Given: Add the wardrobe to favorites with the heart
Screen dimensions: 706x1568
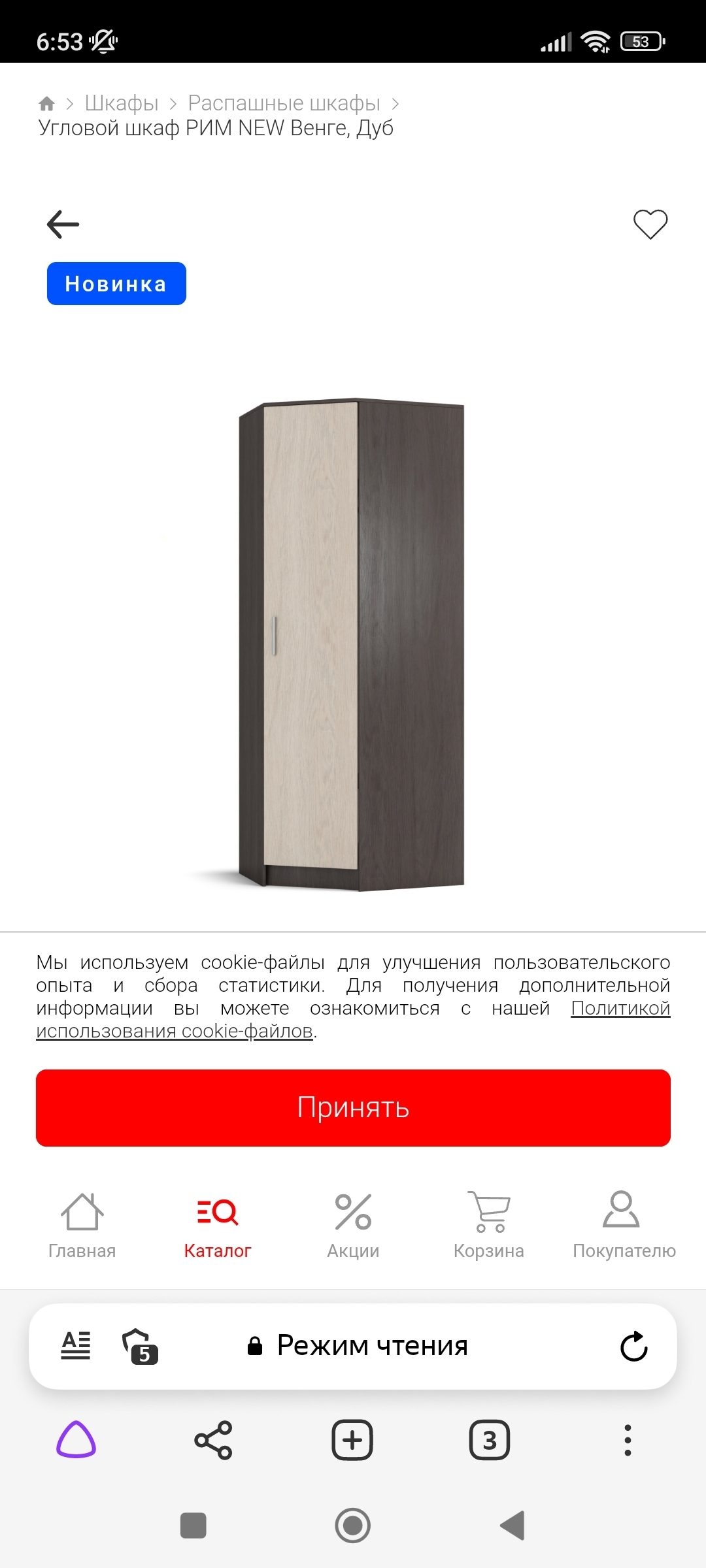Looking at the screenshot, I should click(x=650, y=225).
